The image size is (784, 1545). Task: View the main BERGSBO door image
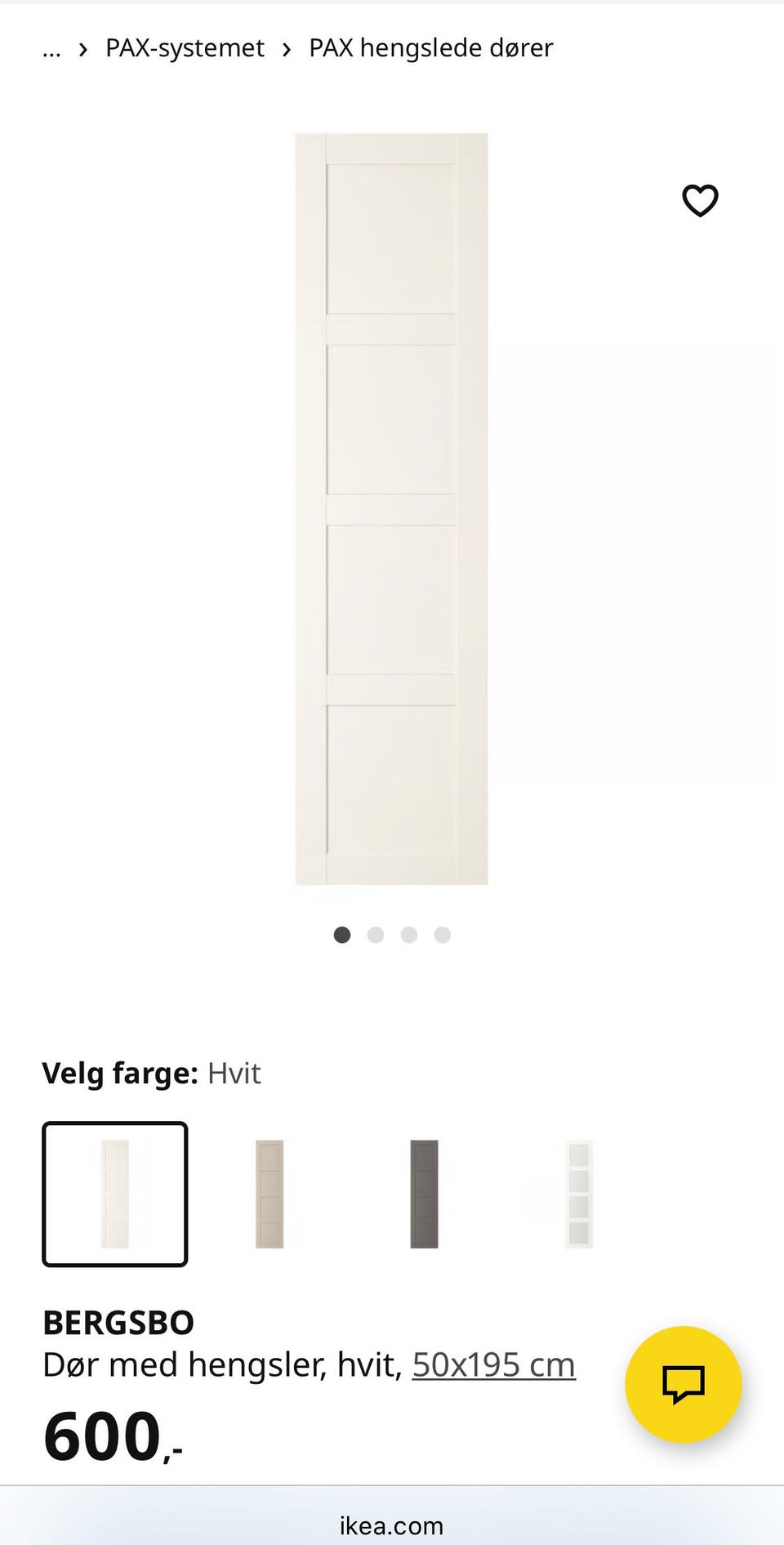pos(391,508)
